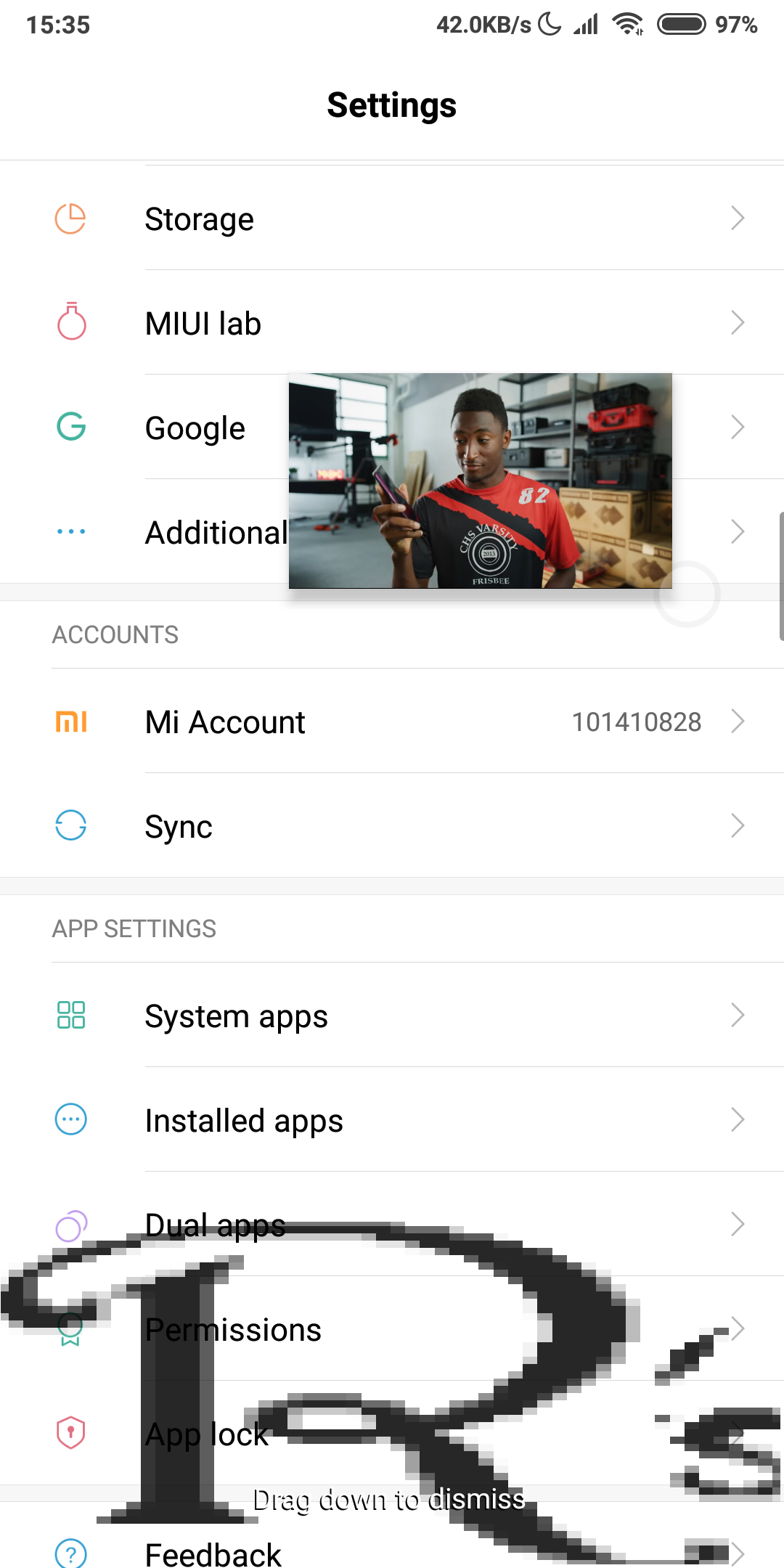Open App lock settings
Screen dimensions: 784x1568
(392, 1433)
